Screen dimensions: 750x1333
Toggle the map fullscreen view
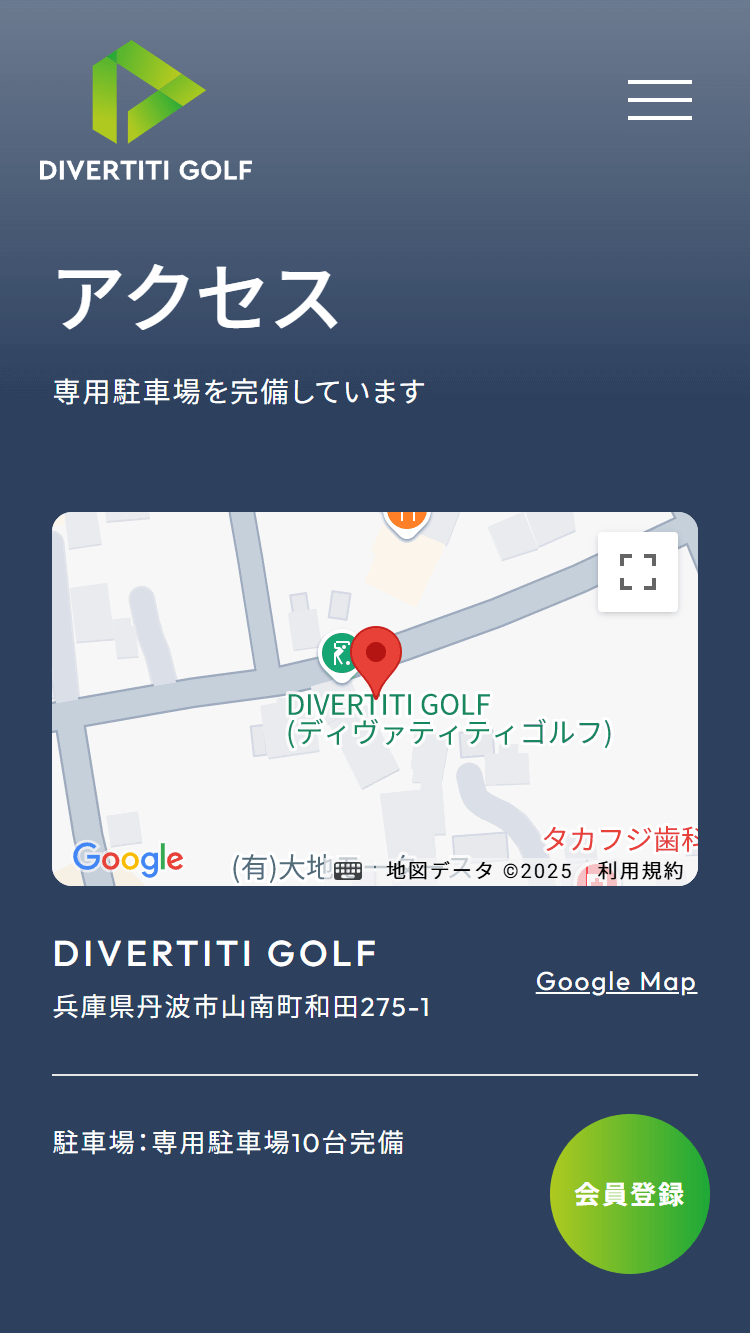coord(638,572)
